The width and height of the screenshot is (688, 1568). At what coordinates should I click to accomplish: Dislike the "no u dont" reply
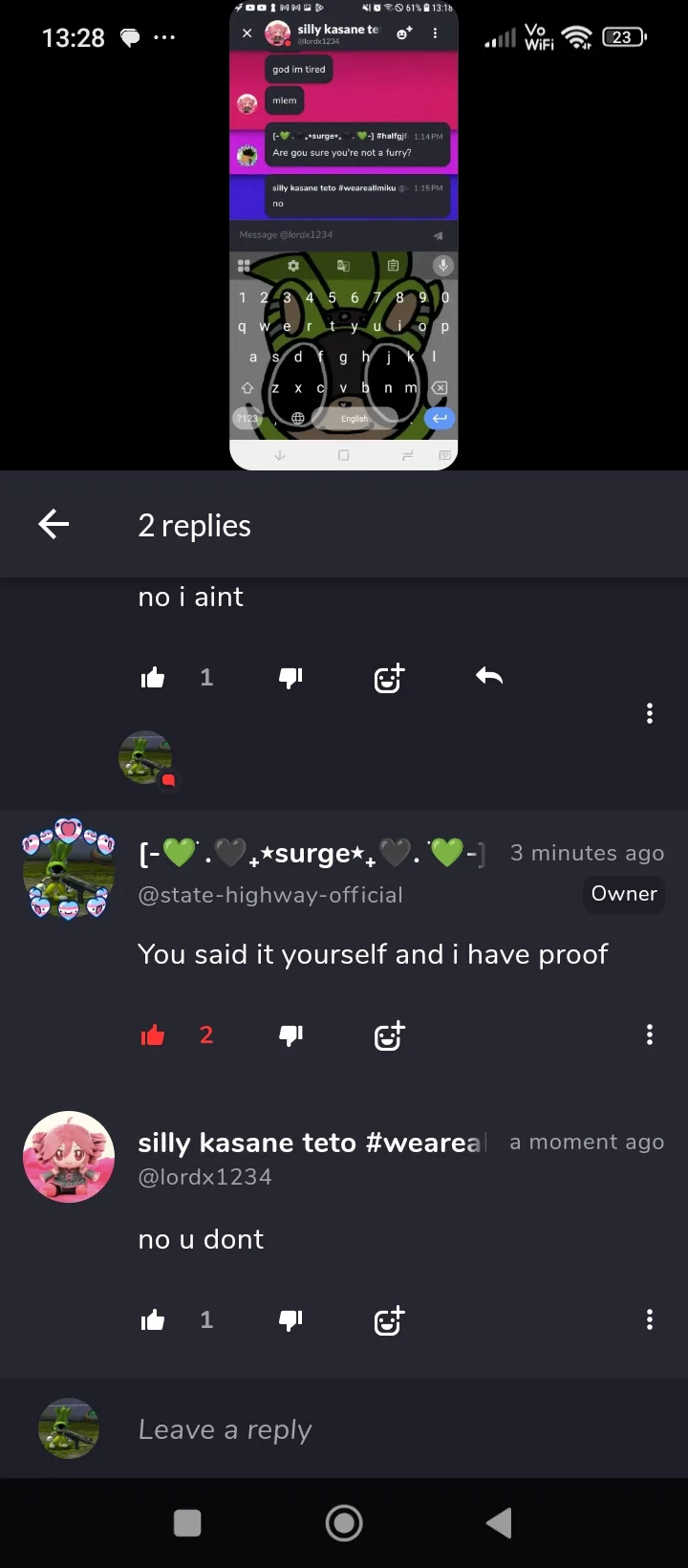click(290, 1320)
